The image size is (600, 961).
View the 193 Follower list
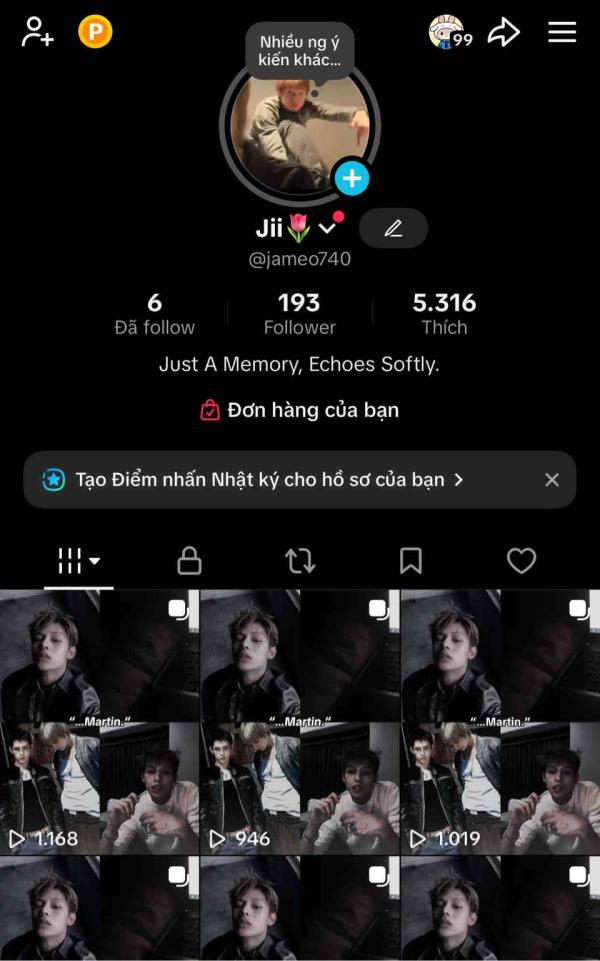point(299,313)
